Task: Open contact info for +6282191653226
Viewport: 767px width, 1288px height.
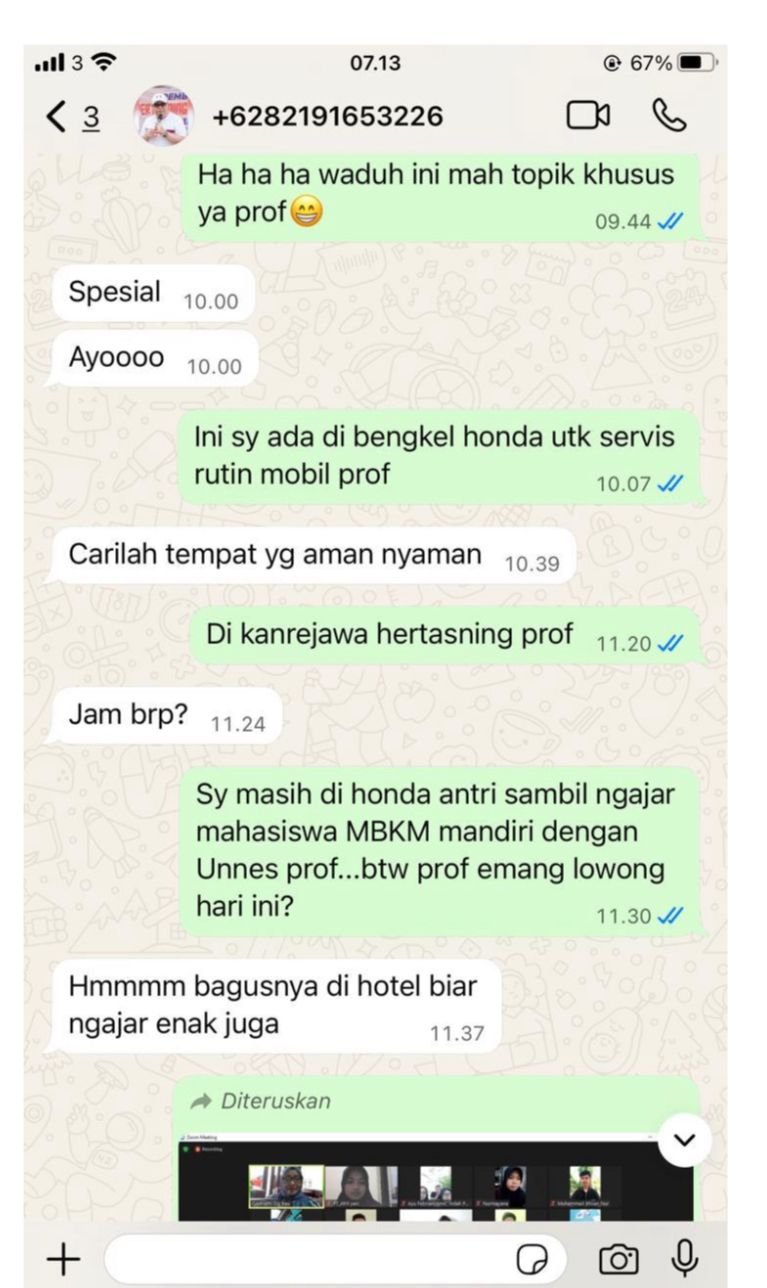Action: [x=327, y=118]
